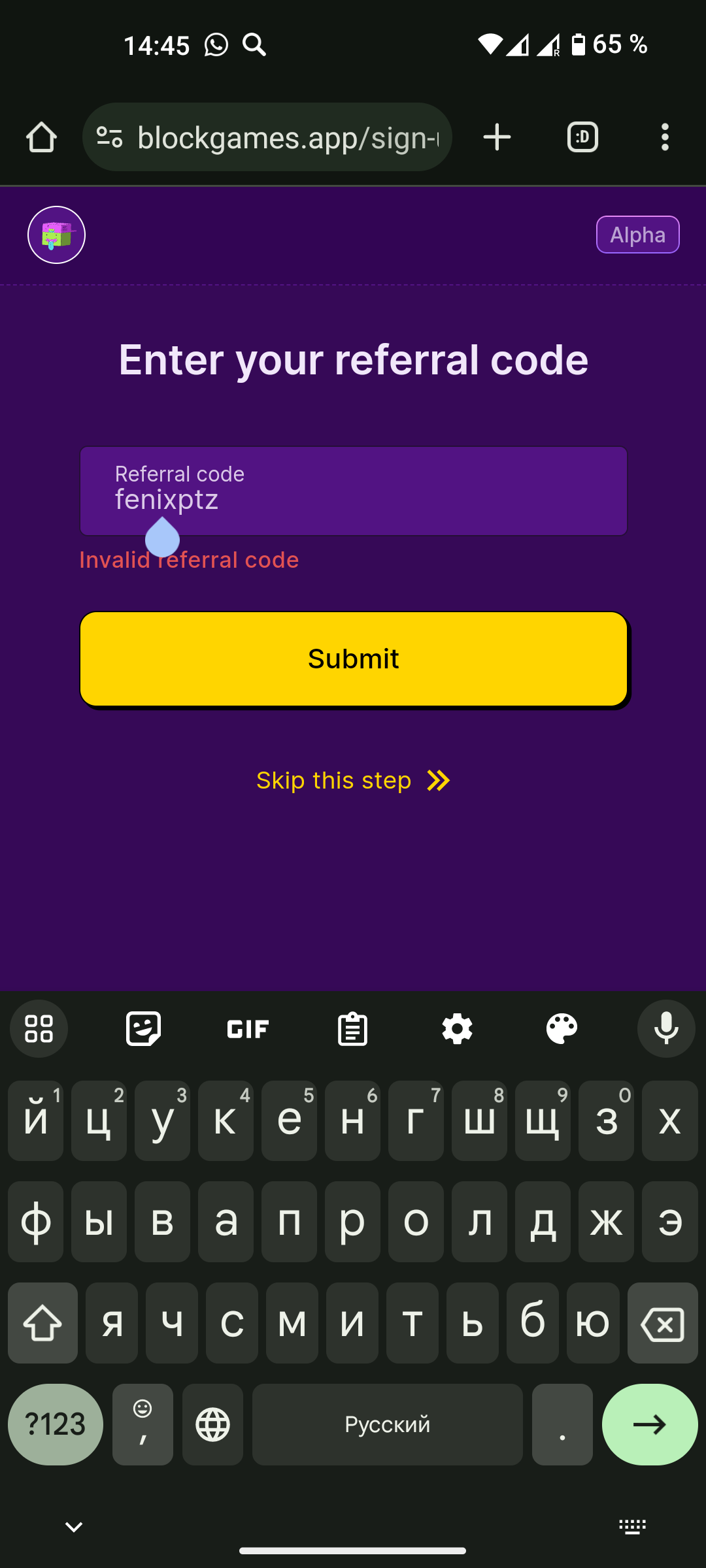Switch keyboard language with globe key
Viewport: 706px width, 1568px height.
(212, 1424)
